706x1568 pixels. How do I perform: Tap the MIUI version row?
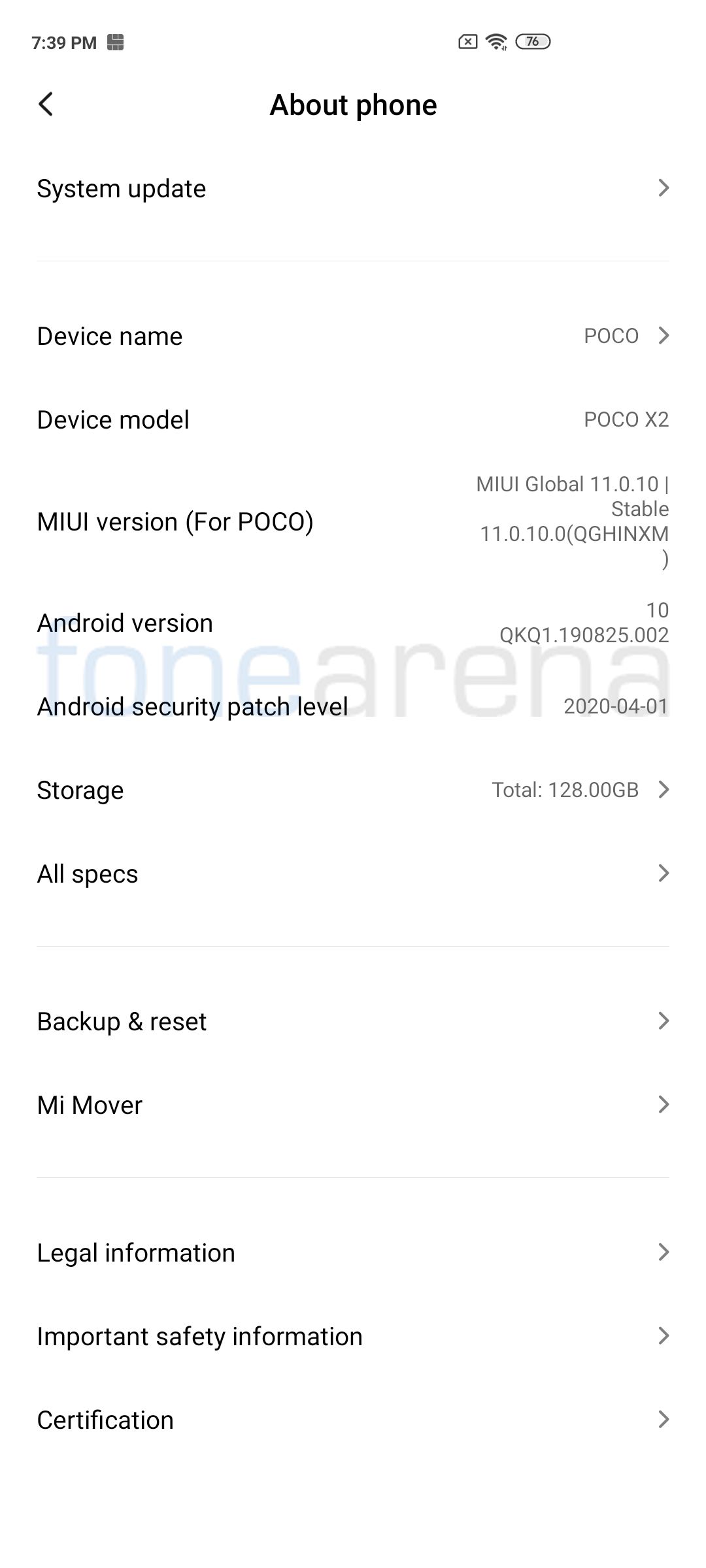(x=353, y=521)
